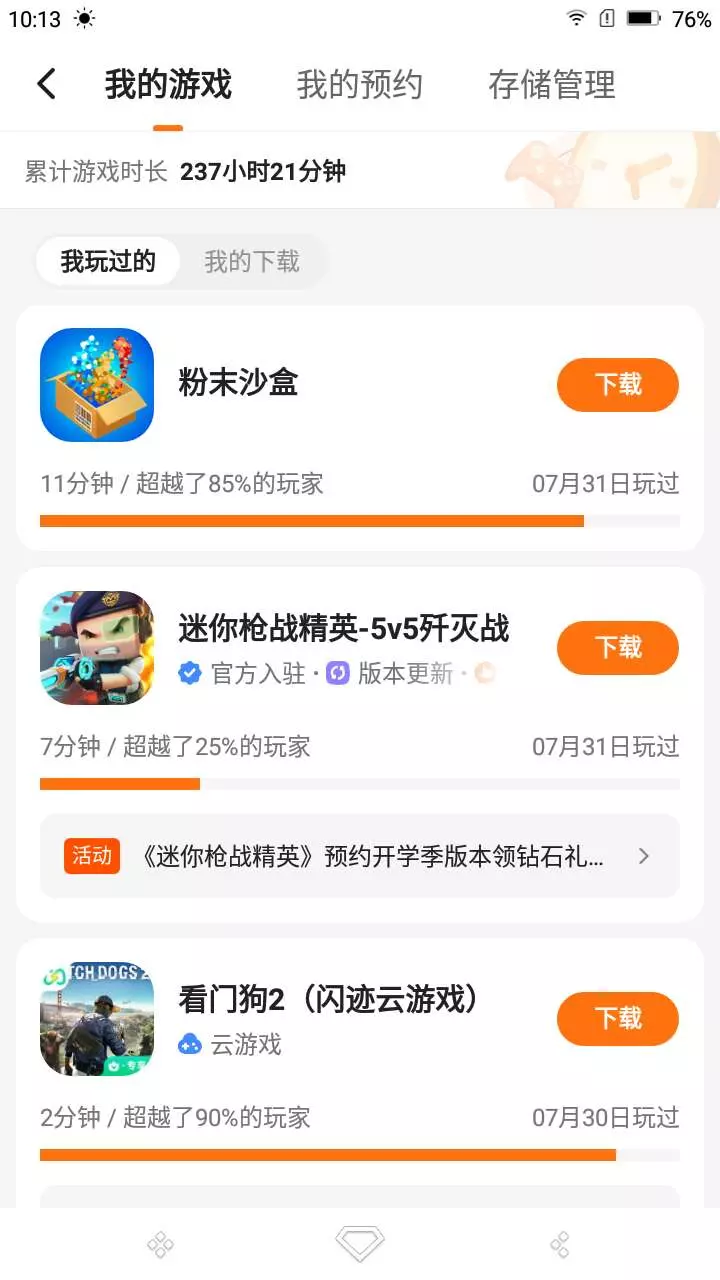Open the 看门狗2 cloud game page

[x=328, y=999]
